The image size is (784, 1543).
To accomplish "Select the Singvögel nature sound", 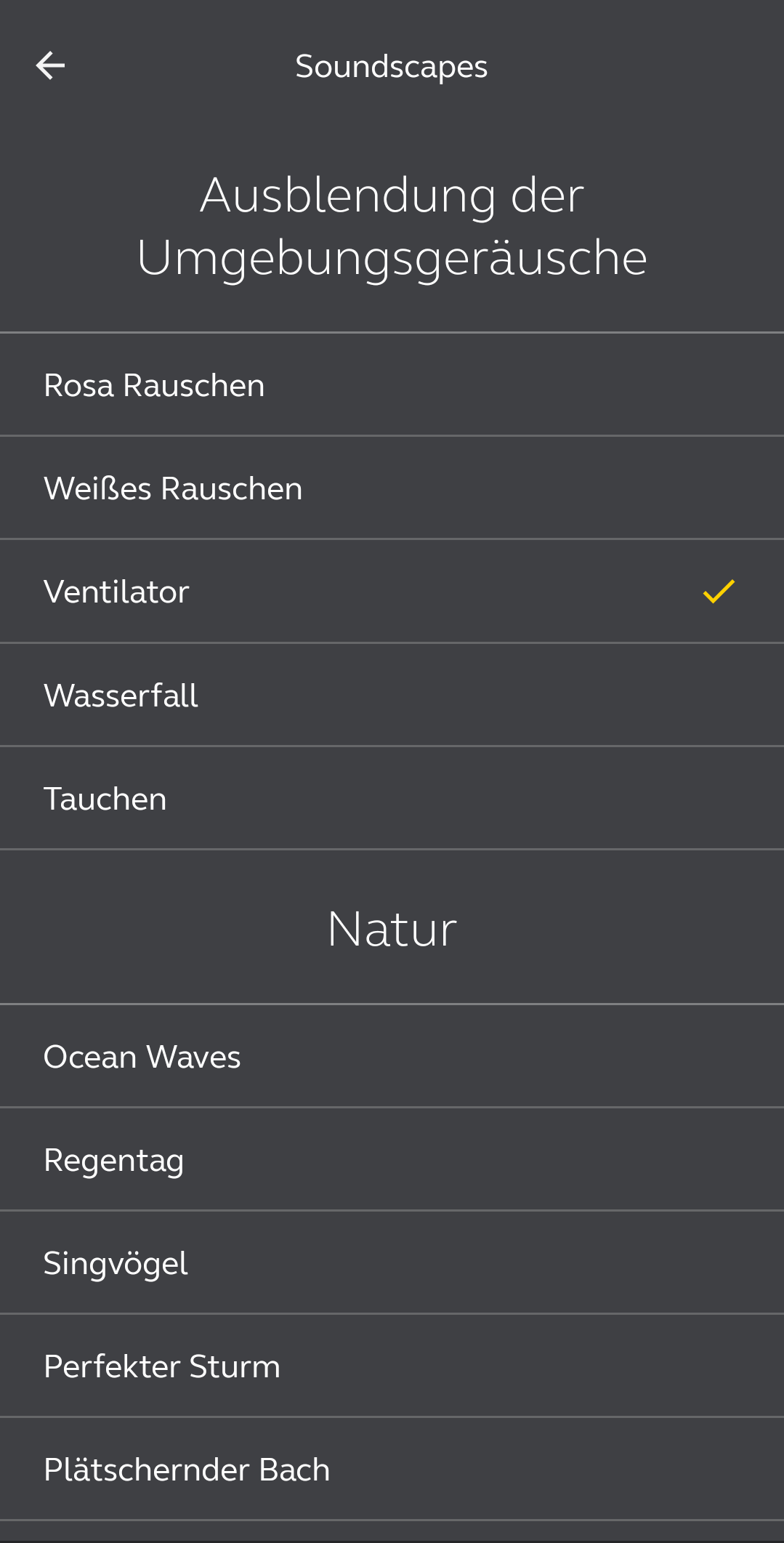I will coord(116,1263).
